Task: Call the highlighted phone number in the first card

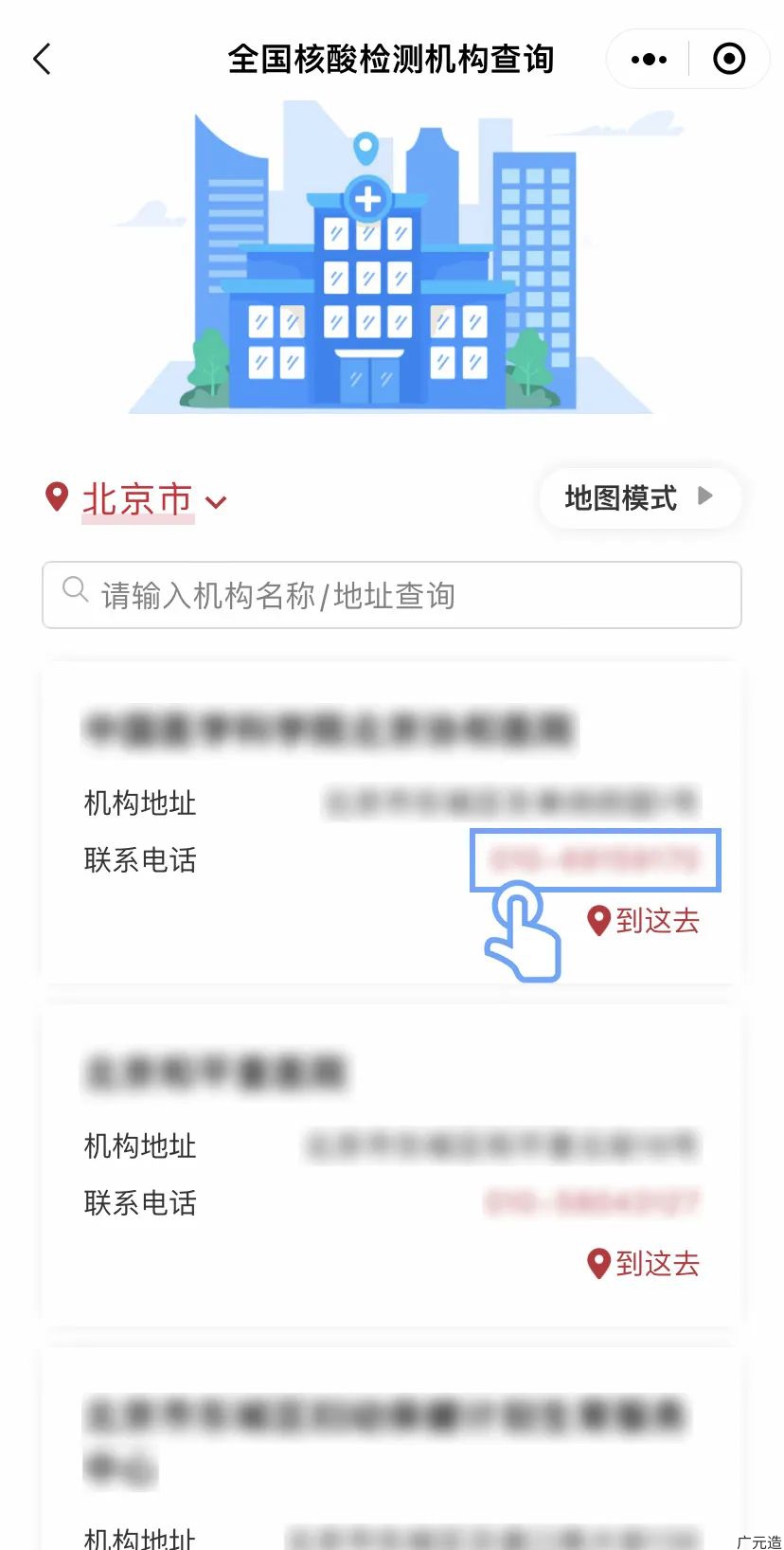Action: pyautogui.click(x=595, y=859)
